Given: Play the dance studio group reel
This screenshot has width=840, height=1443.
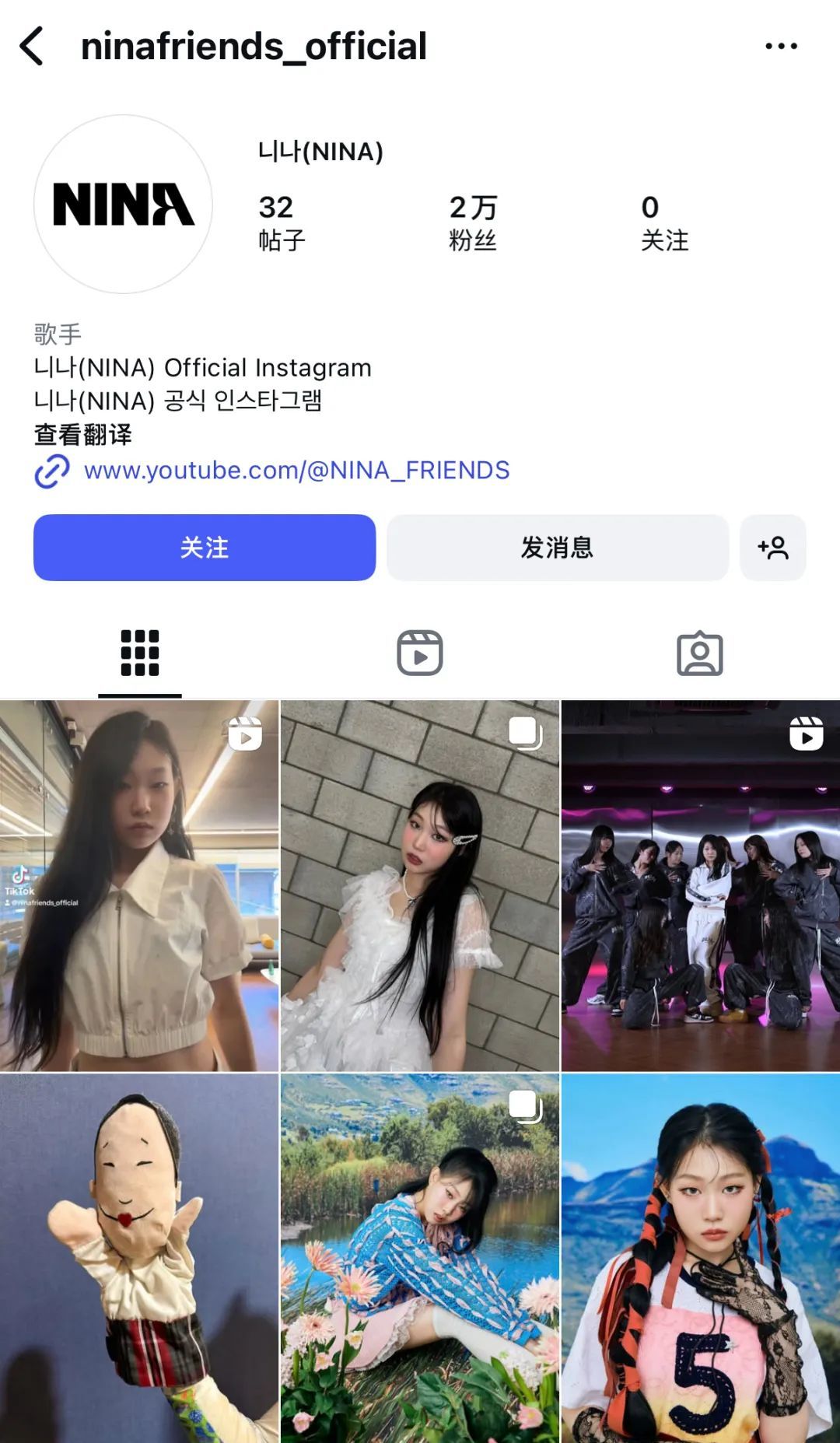Looking at the screenshot, I should click(x=701, y=886).
